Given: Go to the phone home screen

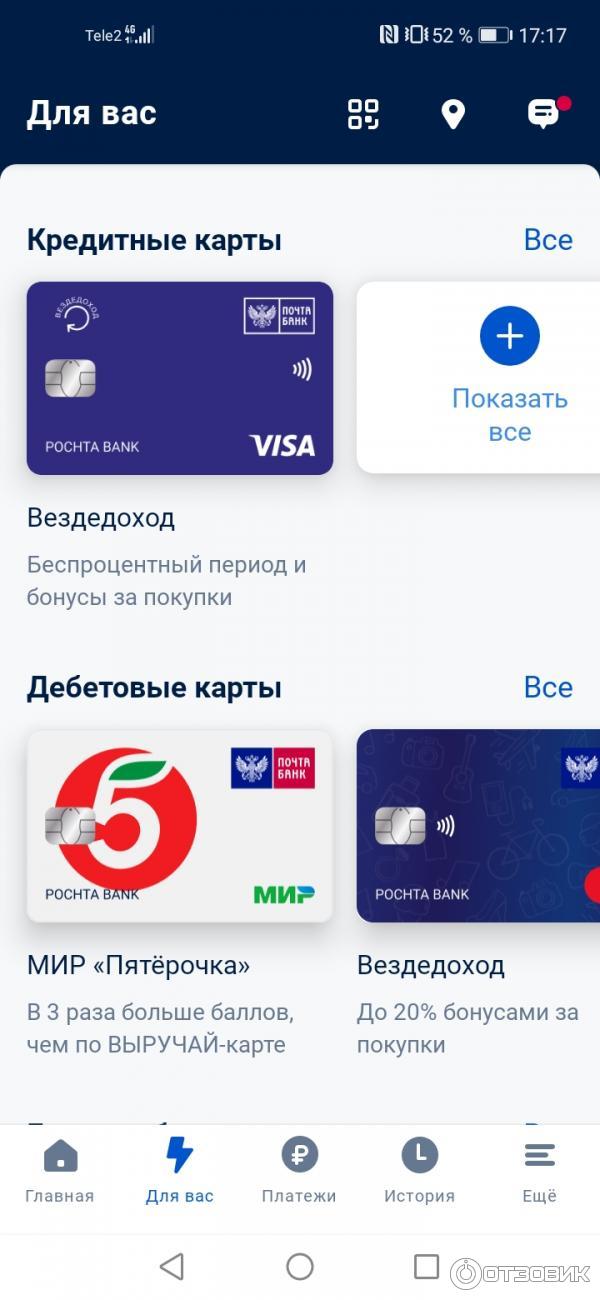Looking at the screenshot, I should (x=300, y=1267).
